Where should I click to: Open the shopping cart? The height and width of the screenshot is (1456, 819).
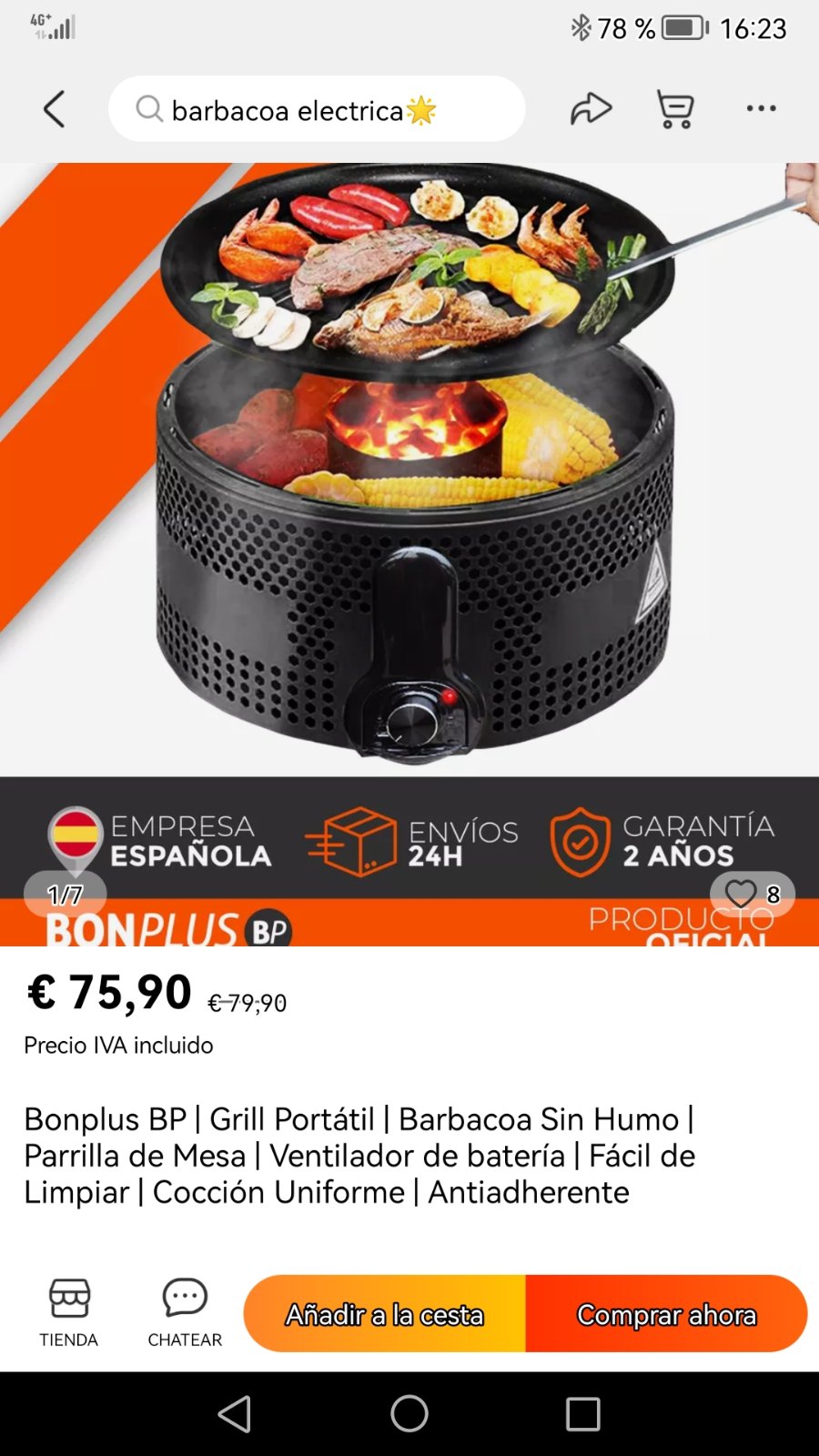675,109
